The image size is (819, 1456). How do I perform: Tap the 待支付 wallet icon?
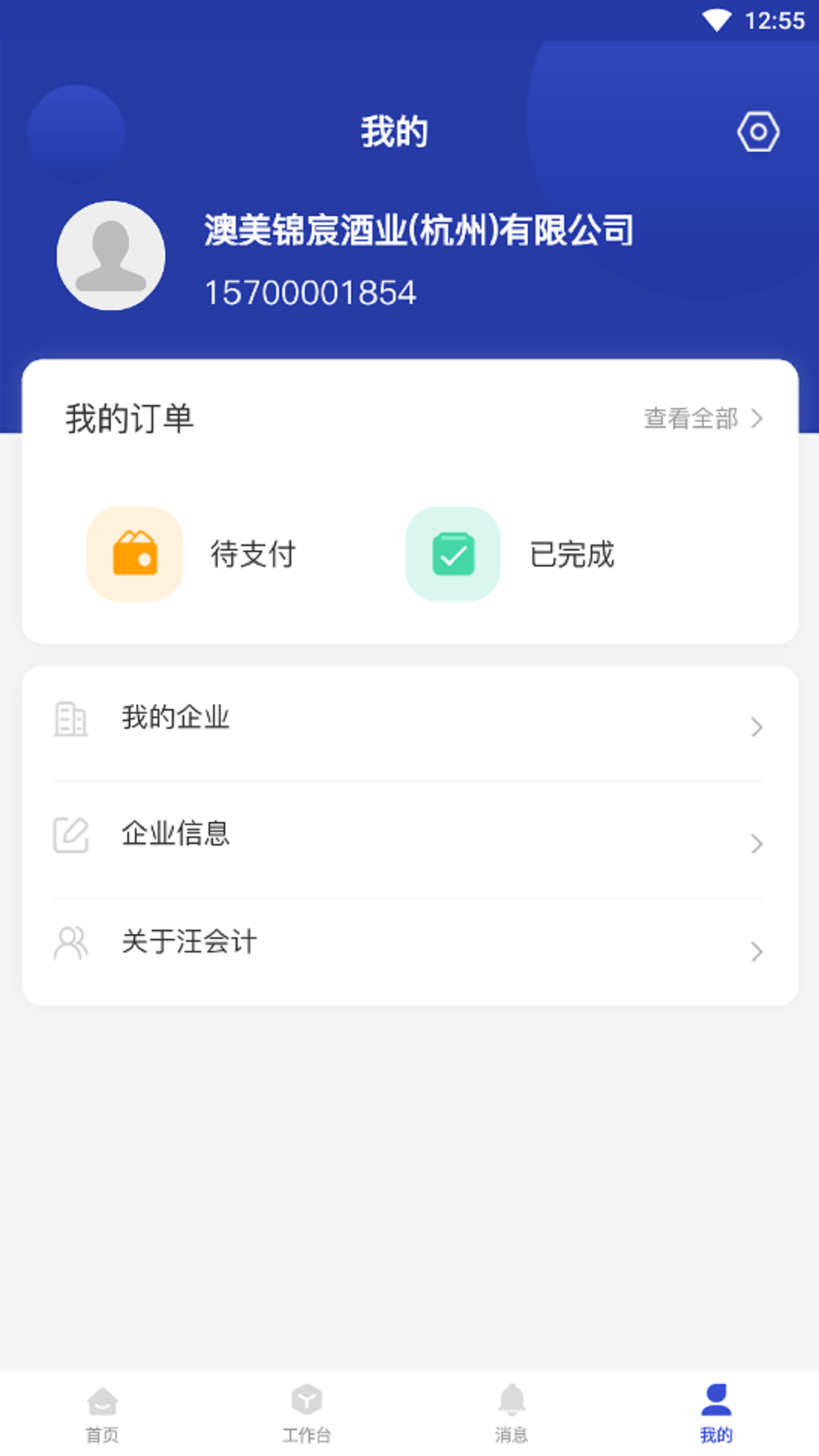pyautogui.click(x=133, y=554)
